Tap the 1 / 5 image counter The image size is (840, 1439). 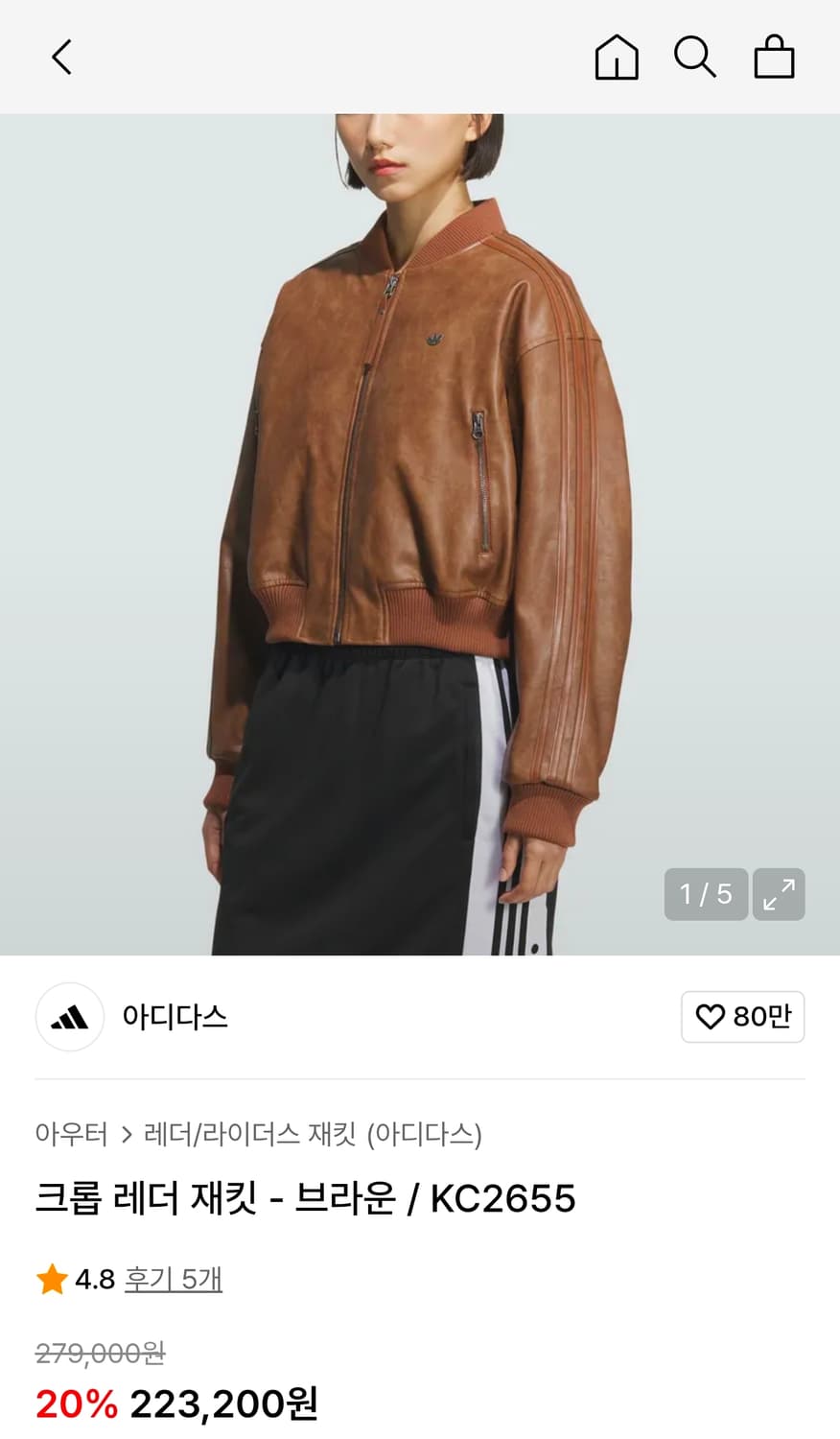[x=706, y=894]
